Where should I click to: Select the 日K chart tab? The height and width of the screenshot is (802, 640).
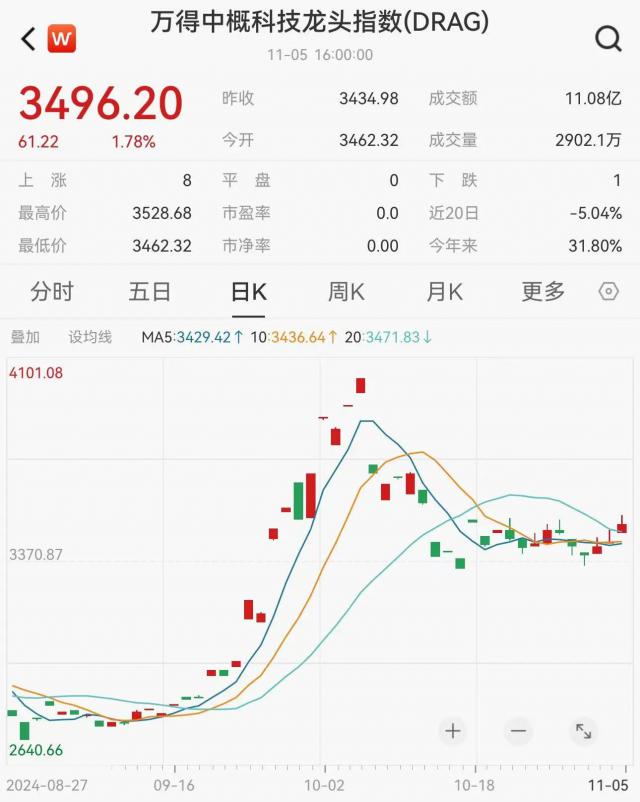point(248,291)
